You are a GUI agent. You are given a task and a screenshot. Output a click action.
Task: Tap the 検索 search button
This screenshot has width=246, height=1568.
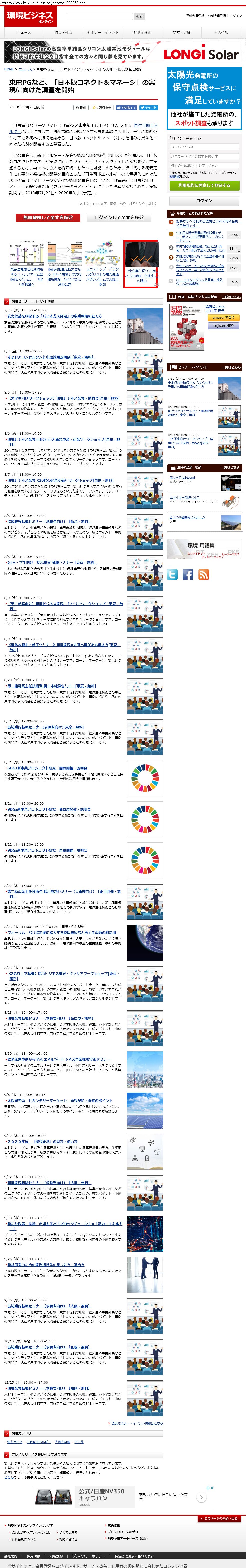click(140, 17)
